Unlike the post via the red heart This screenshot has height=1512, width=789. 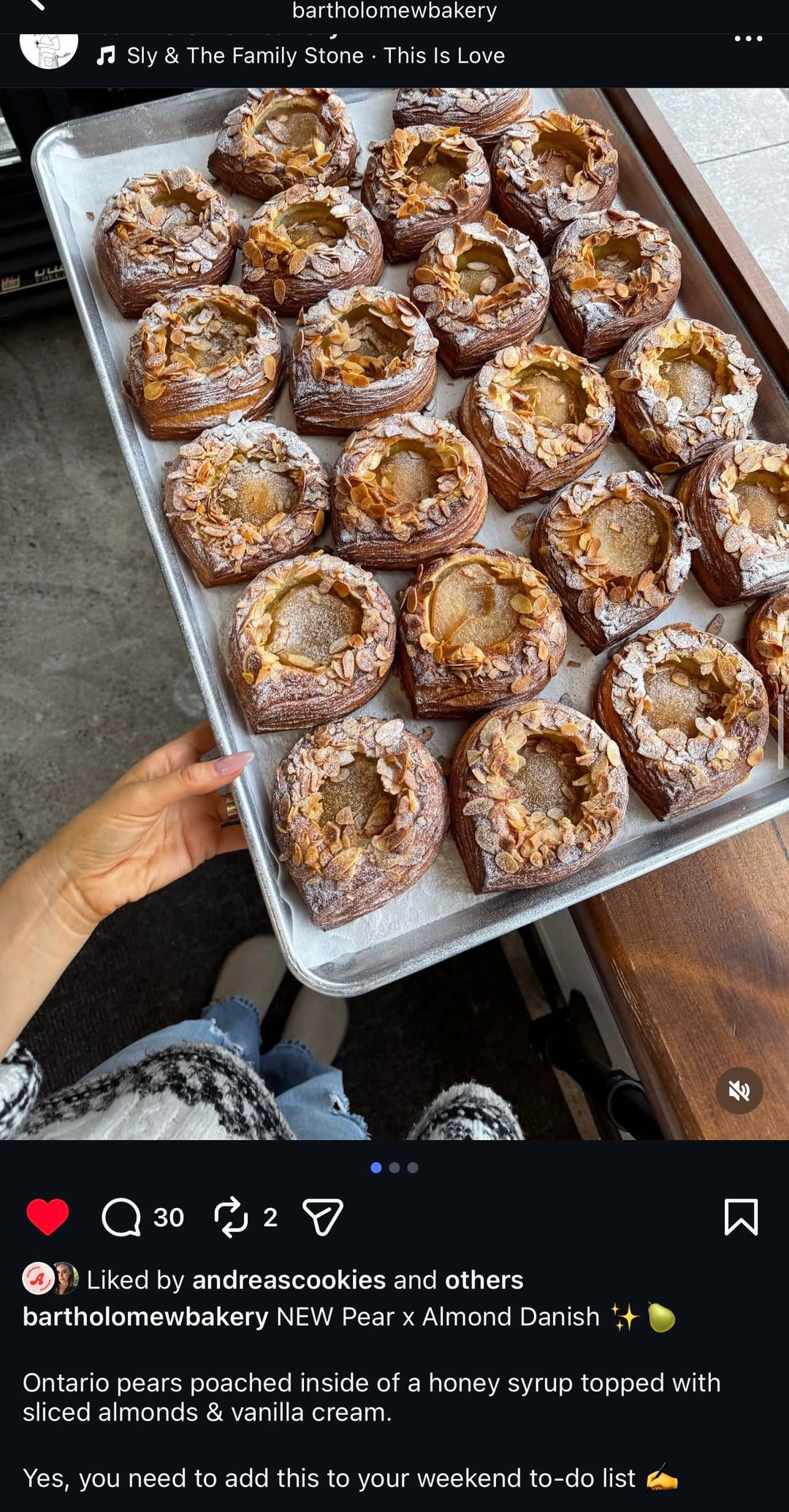[x=47, y=1217]
